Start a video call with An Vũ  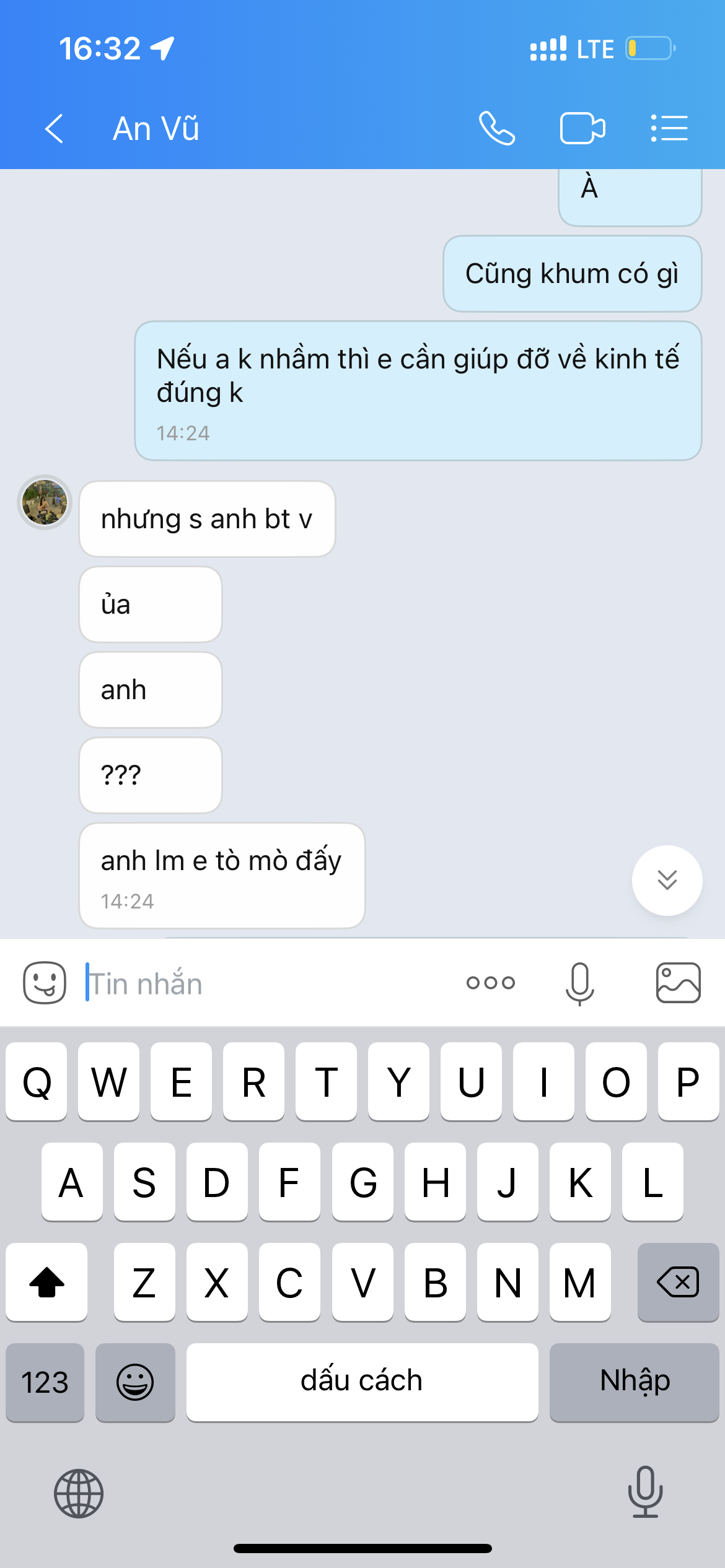(582, 129)
